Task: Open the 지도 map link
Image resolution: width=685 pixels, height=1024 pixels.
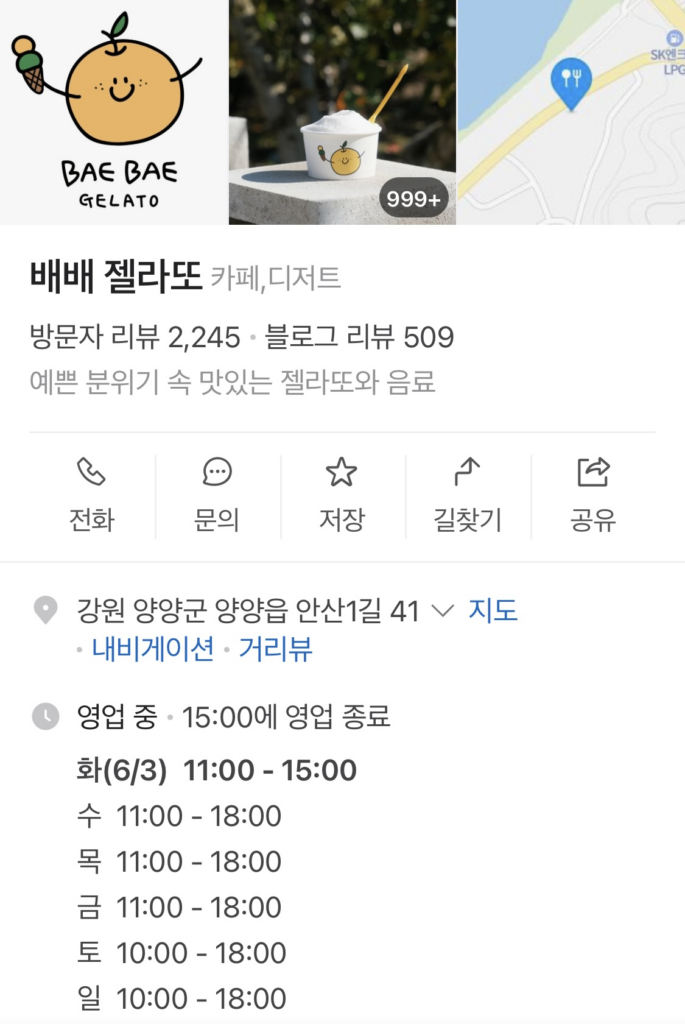Action: [x=493, y=610]
